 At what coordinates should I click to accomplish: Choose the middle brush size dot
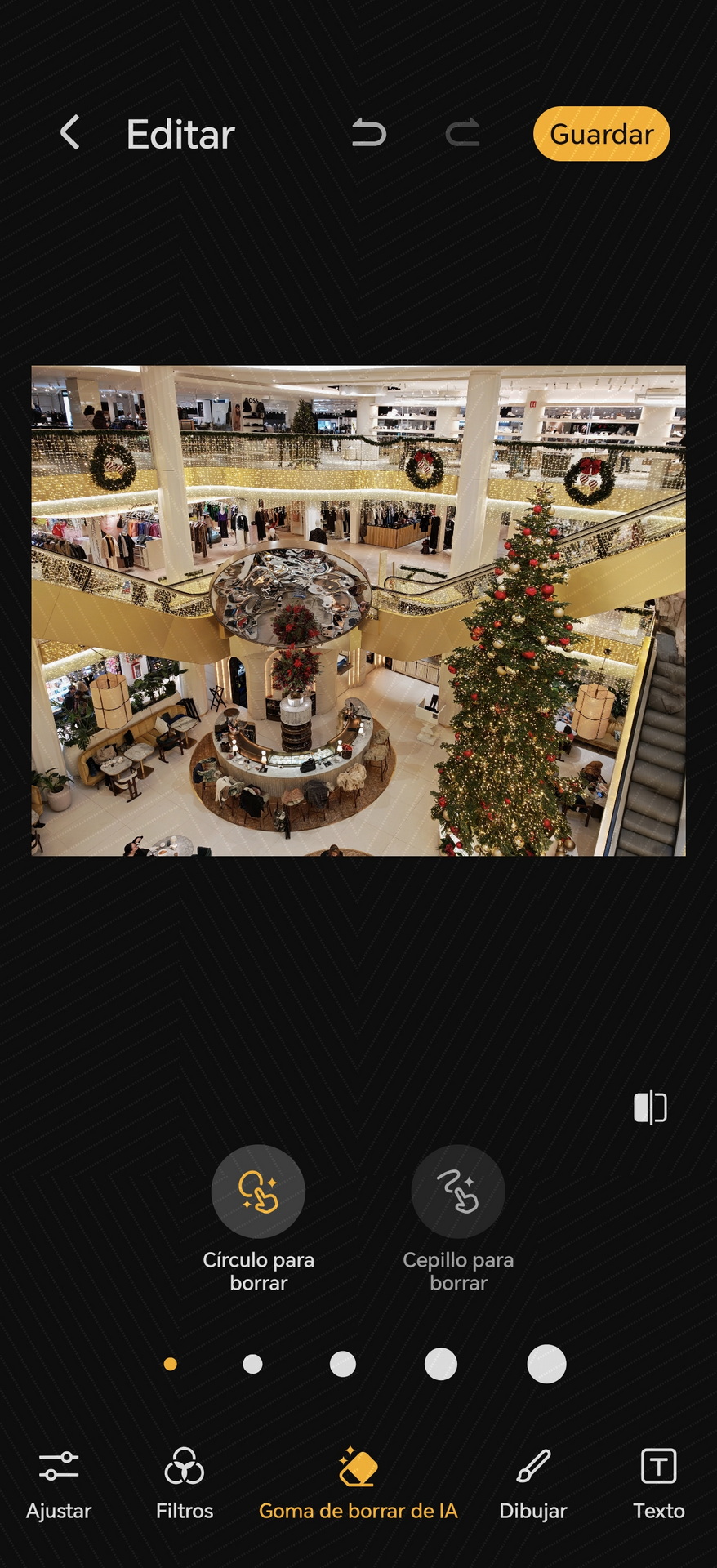[342, 1364]
